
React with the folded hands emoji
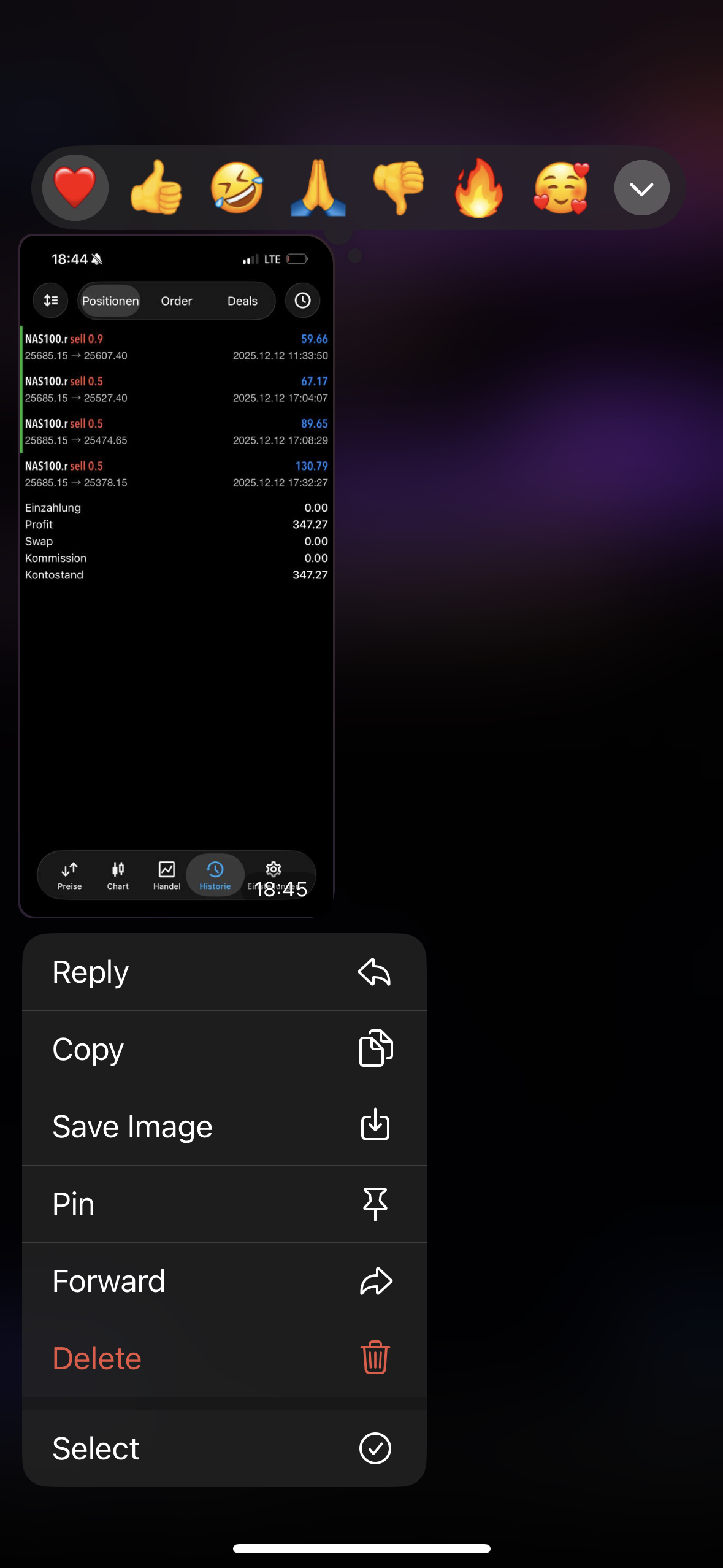tap(318, 188)
